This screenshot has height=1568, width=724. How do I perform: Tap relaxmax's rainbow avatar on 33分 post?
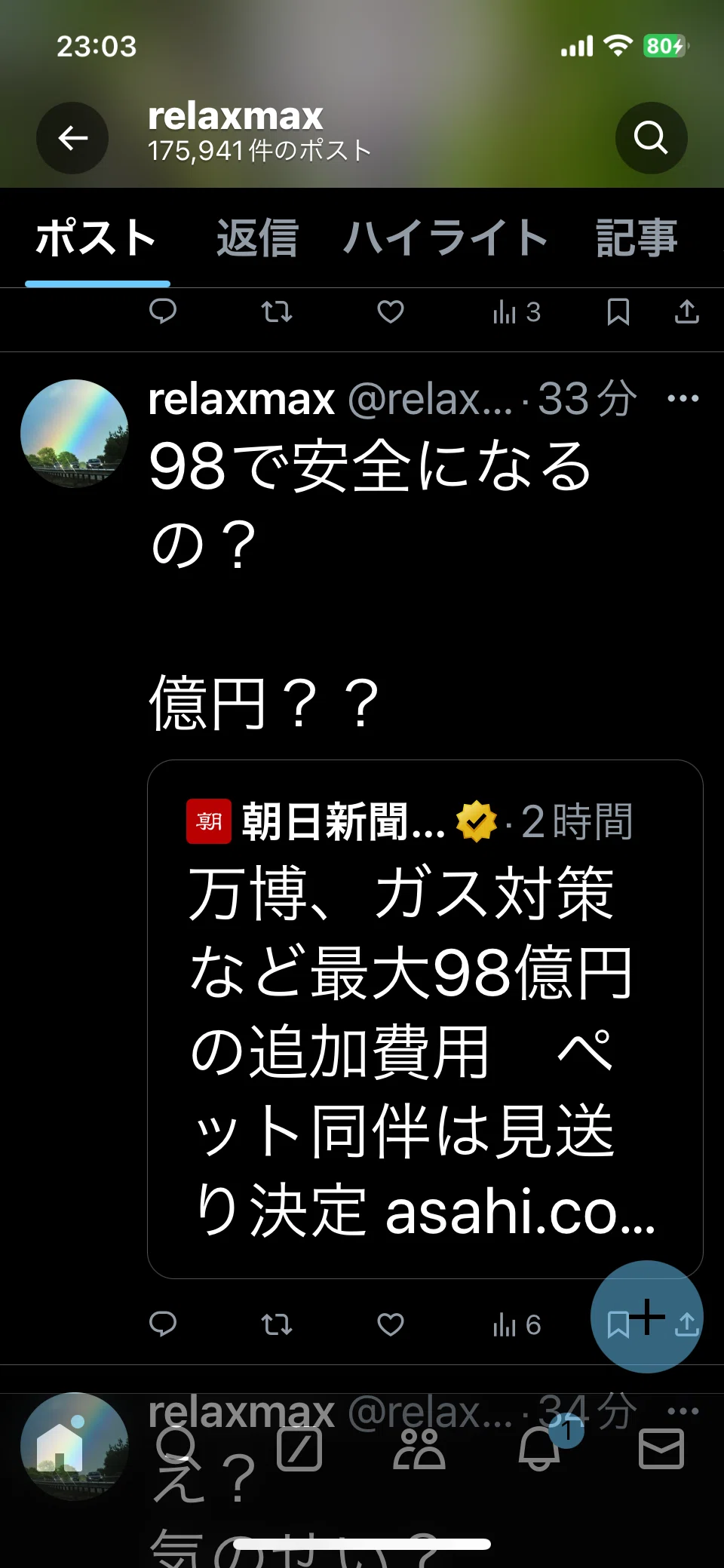tap(74, 433)
